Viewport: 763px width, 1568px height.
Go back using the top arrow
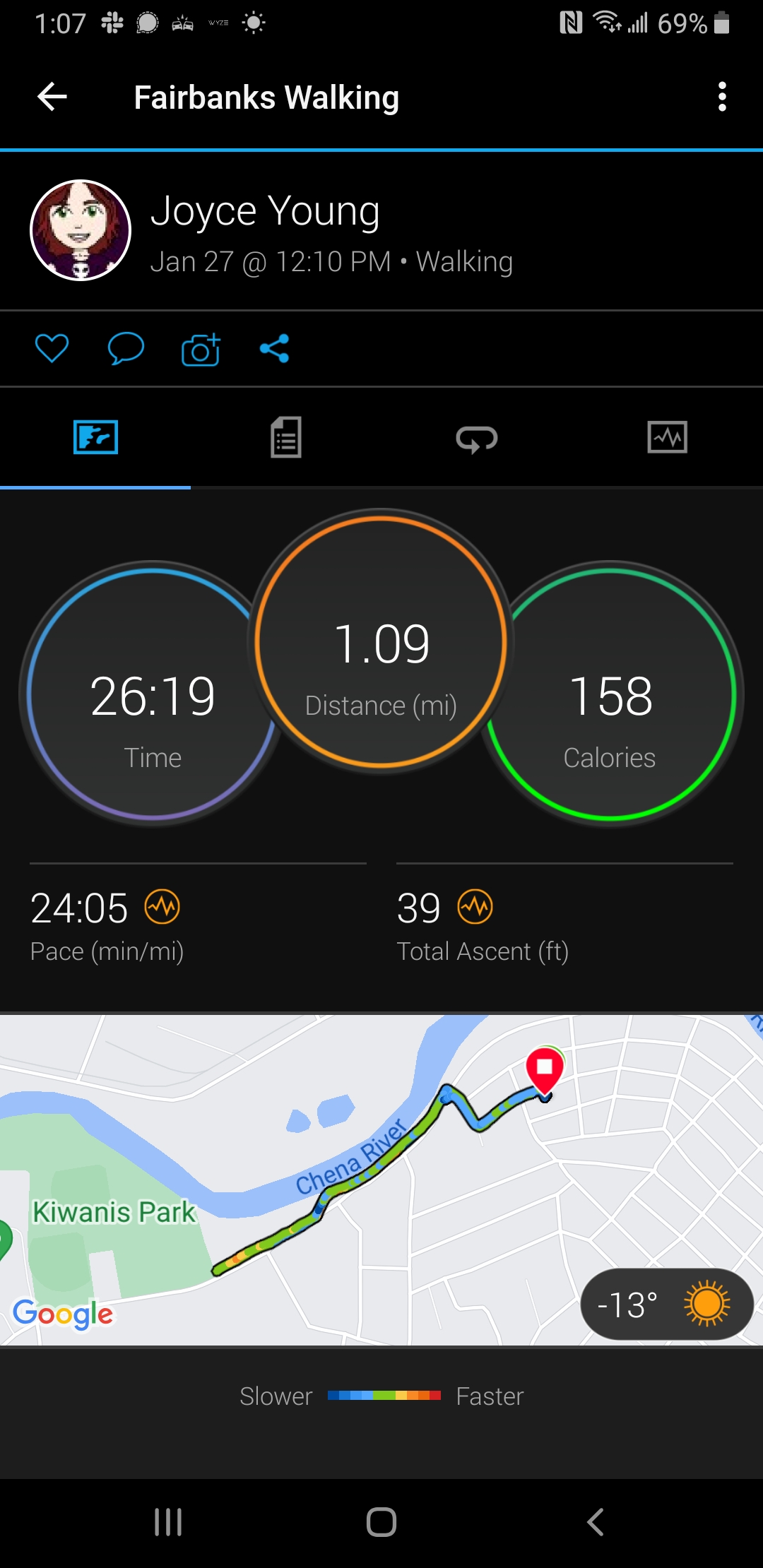[x=52, y=97]
